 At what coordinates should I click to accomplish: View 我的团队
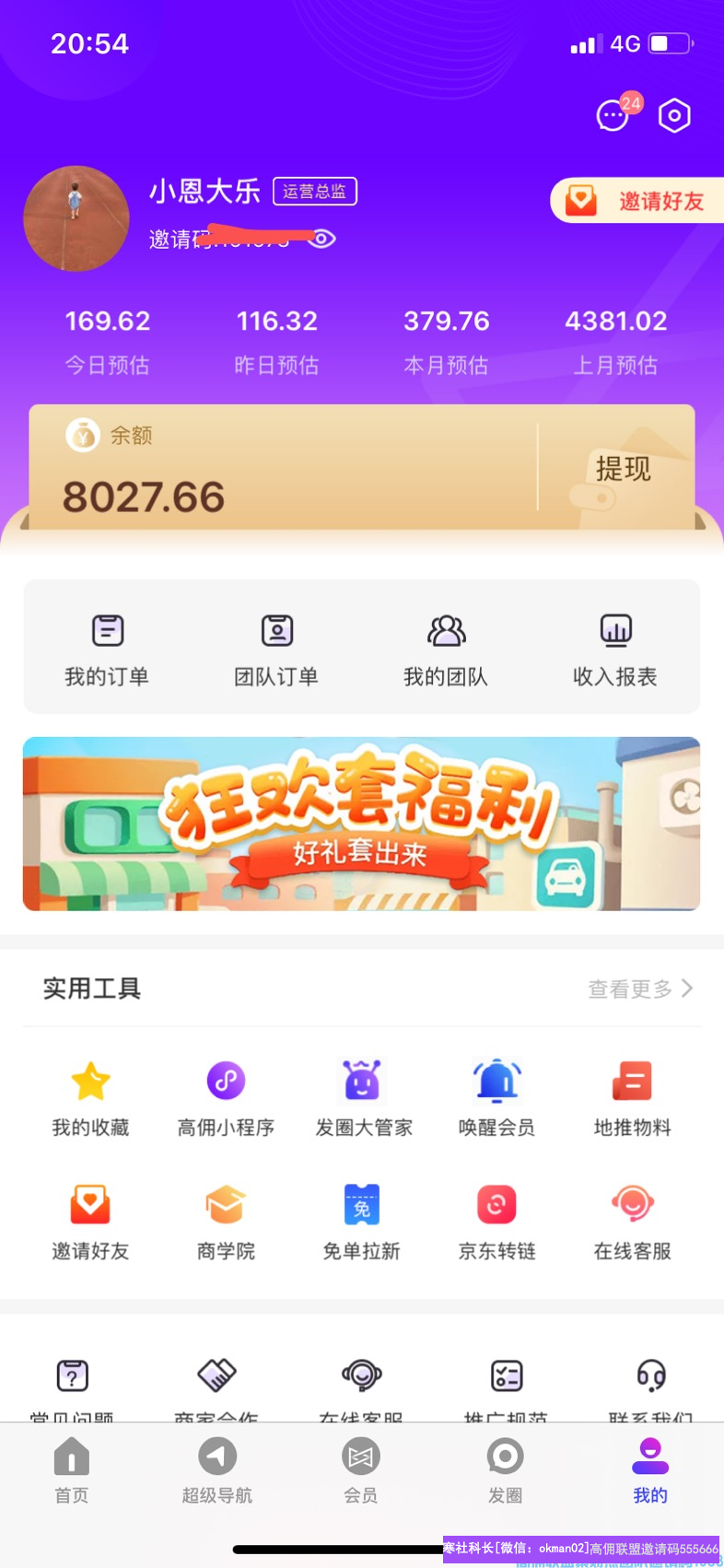tap(446, 649)
